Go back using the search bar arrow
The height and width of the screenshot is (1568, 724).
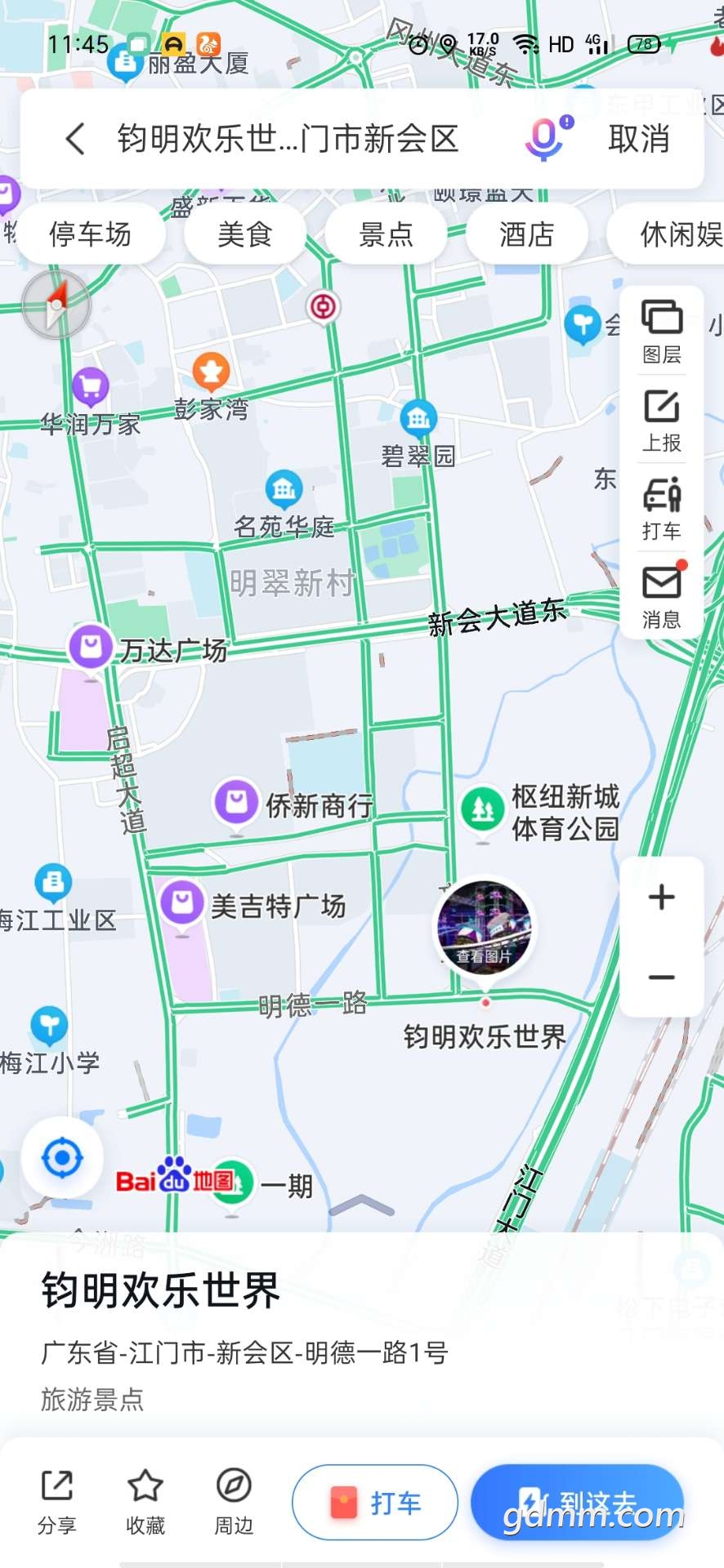[75, 139]
